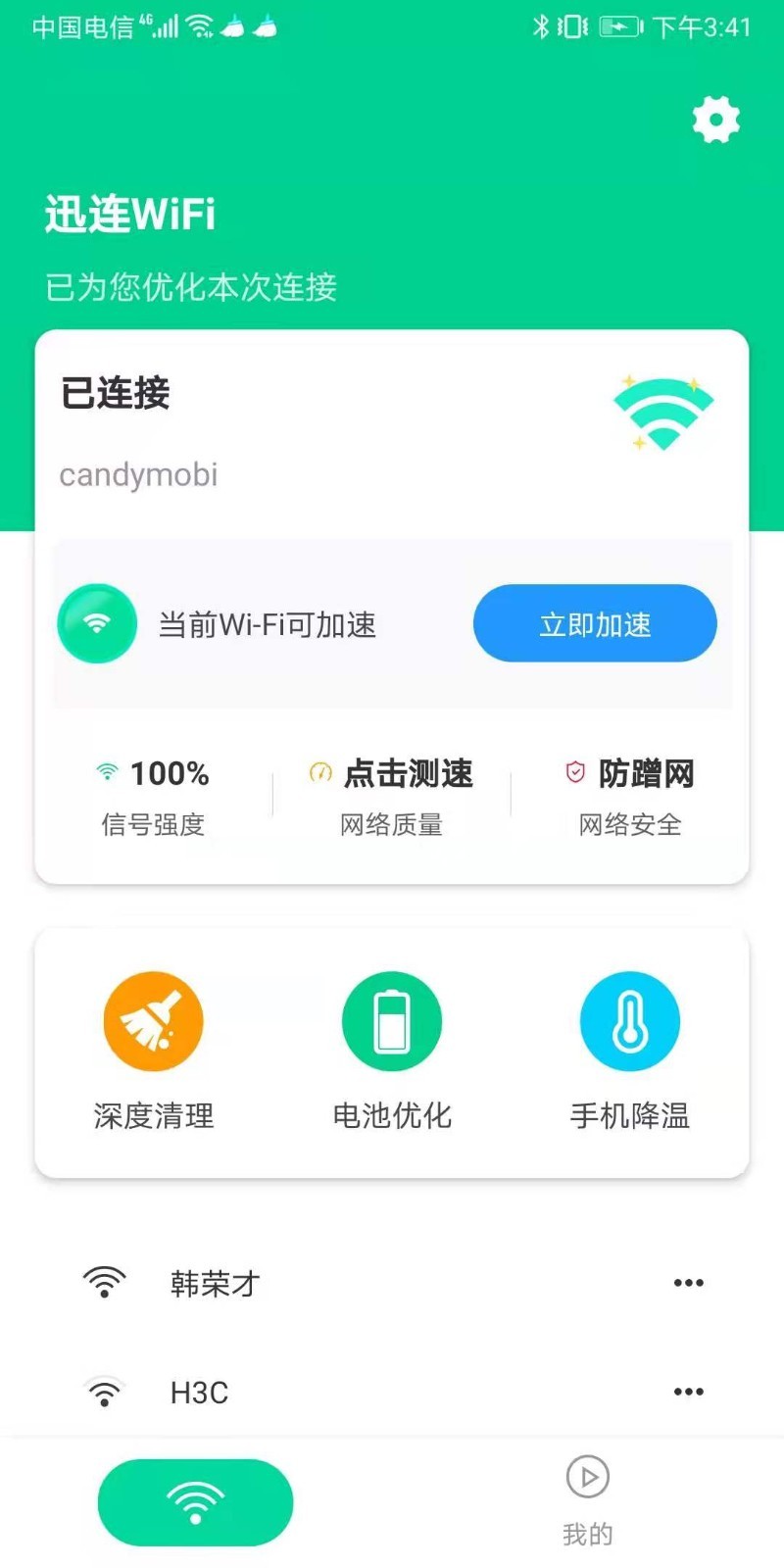Image resolution: width=784 pixels, height=1568 pixels.
Task: Open the connected candymobi network card
Action: click(294, 431)
